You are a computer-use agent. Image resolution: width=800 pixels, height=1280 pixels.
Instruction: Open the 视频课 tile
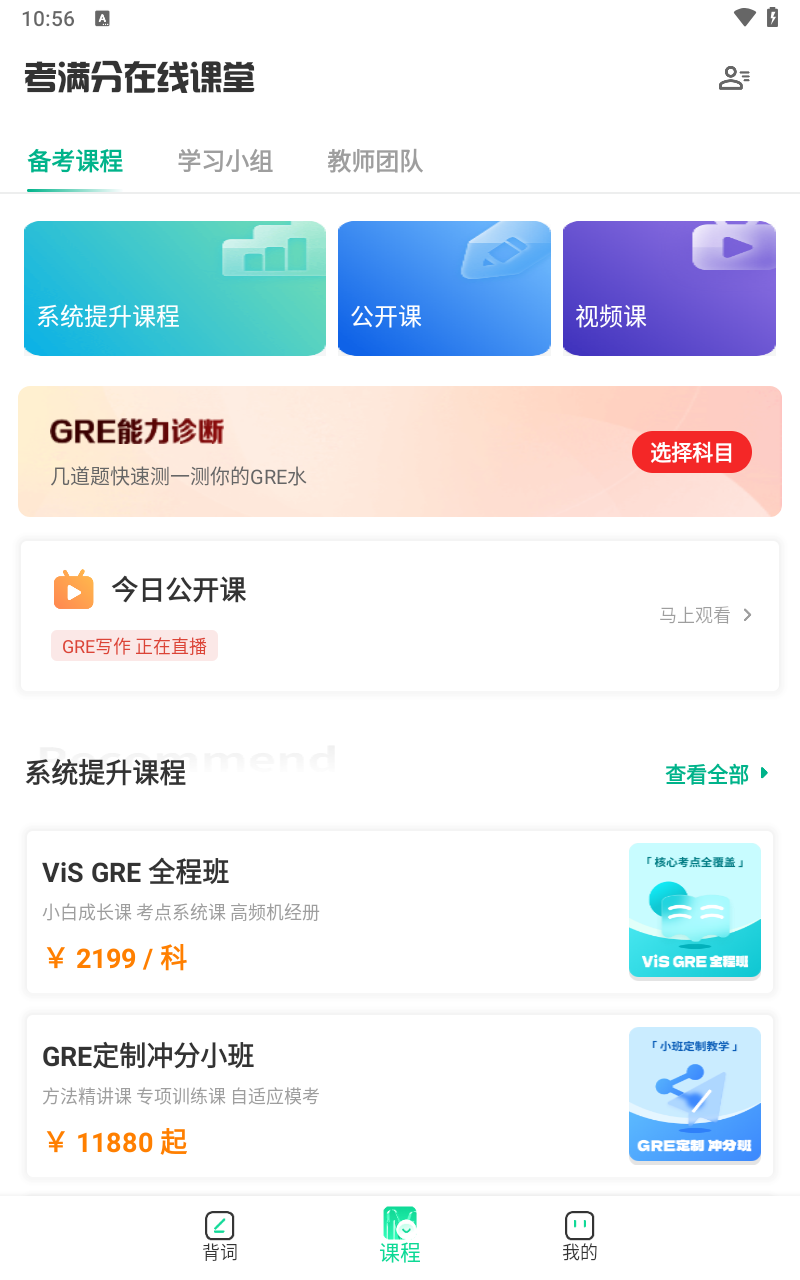point(669,288)
